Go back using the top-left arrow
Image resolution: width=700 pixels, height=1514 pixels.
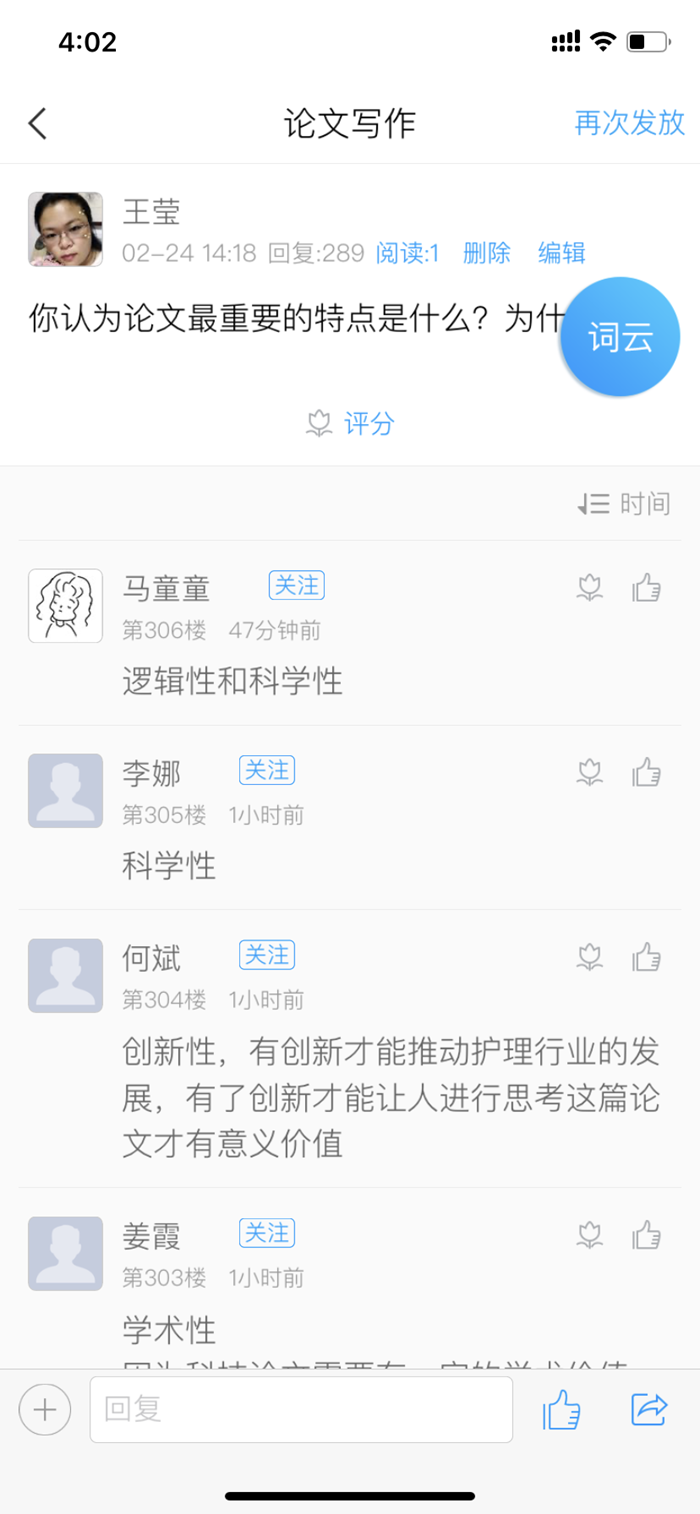click(38, 124)
